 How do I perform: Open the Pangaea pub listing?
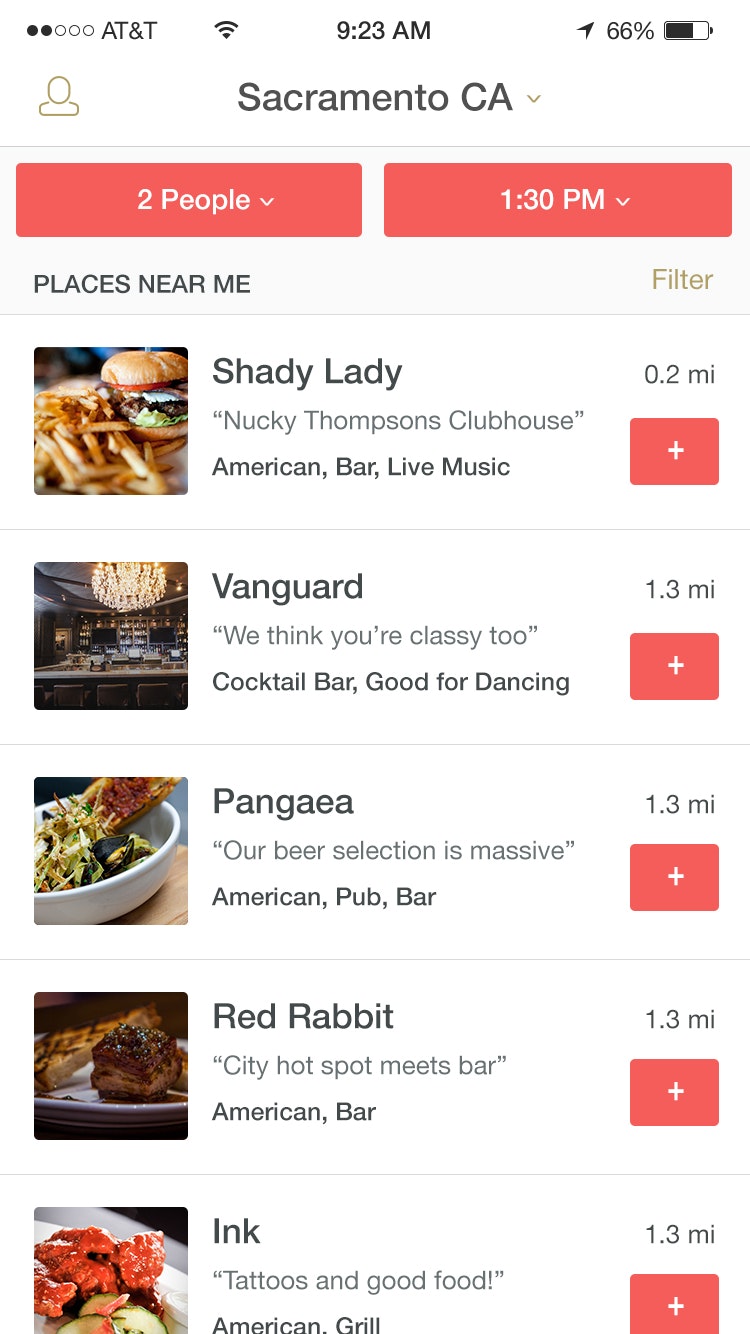(283, 802)
